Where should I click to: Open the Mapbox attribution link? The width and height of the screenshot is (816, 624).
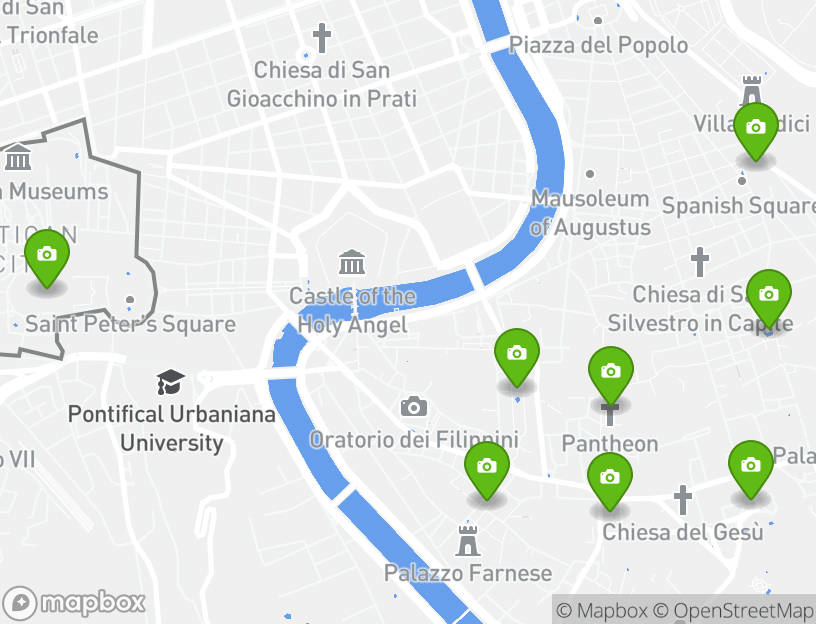602,610
